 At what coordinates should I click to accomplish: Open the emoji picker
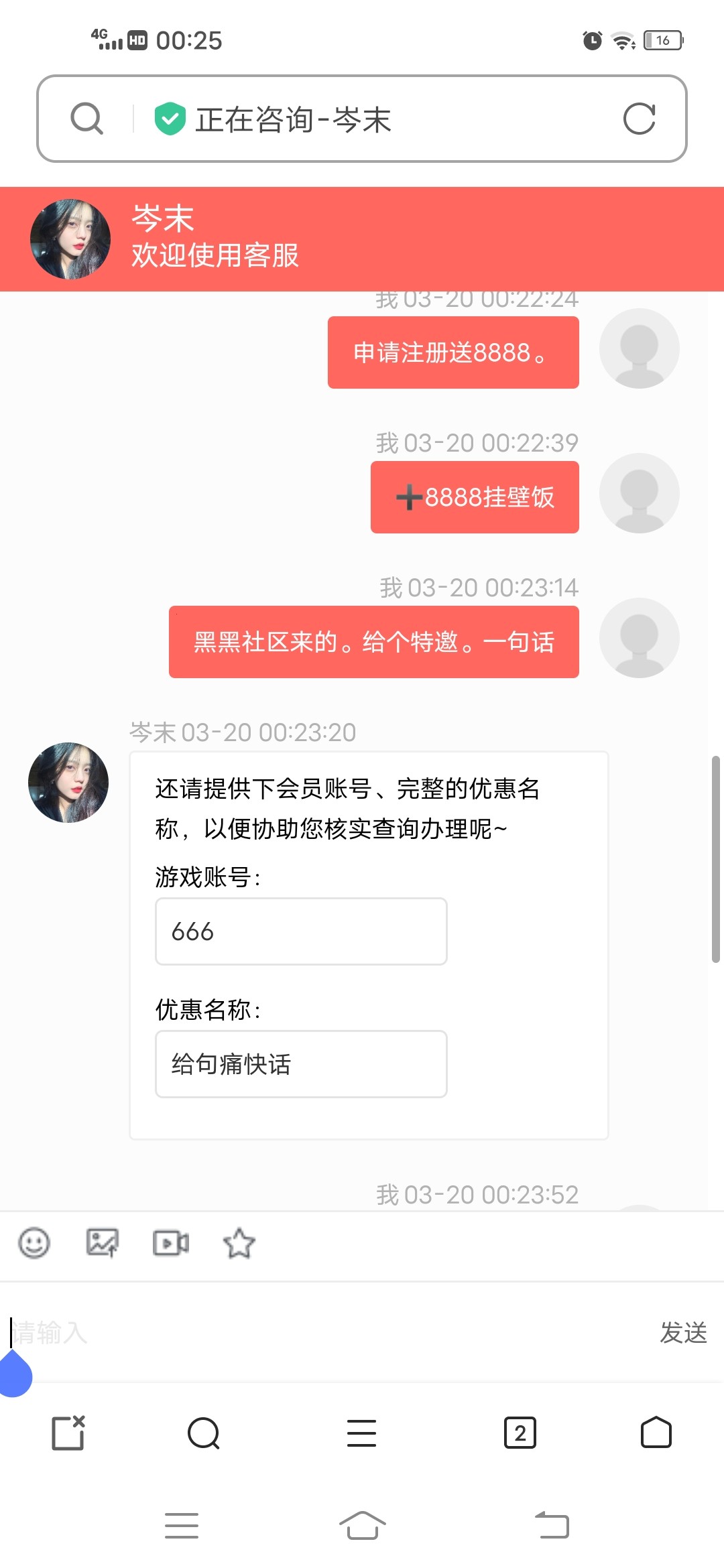pyautogui.click(x=34, y=1244)
